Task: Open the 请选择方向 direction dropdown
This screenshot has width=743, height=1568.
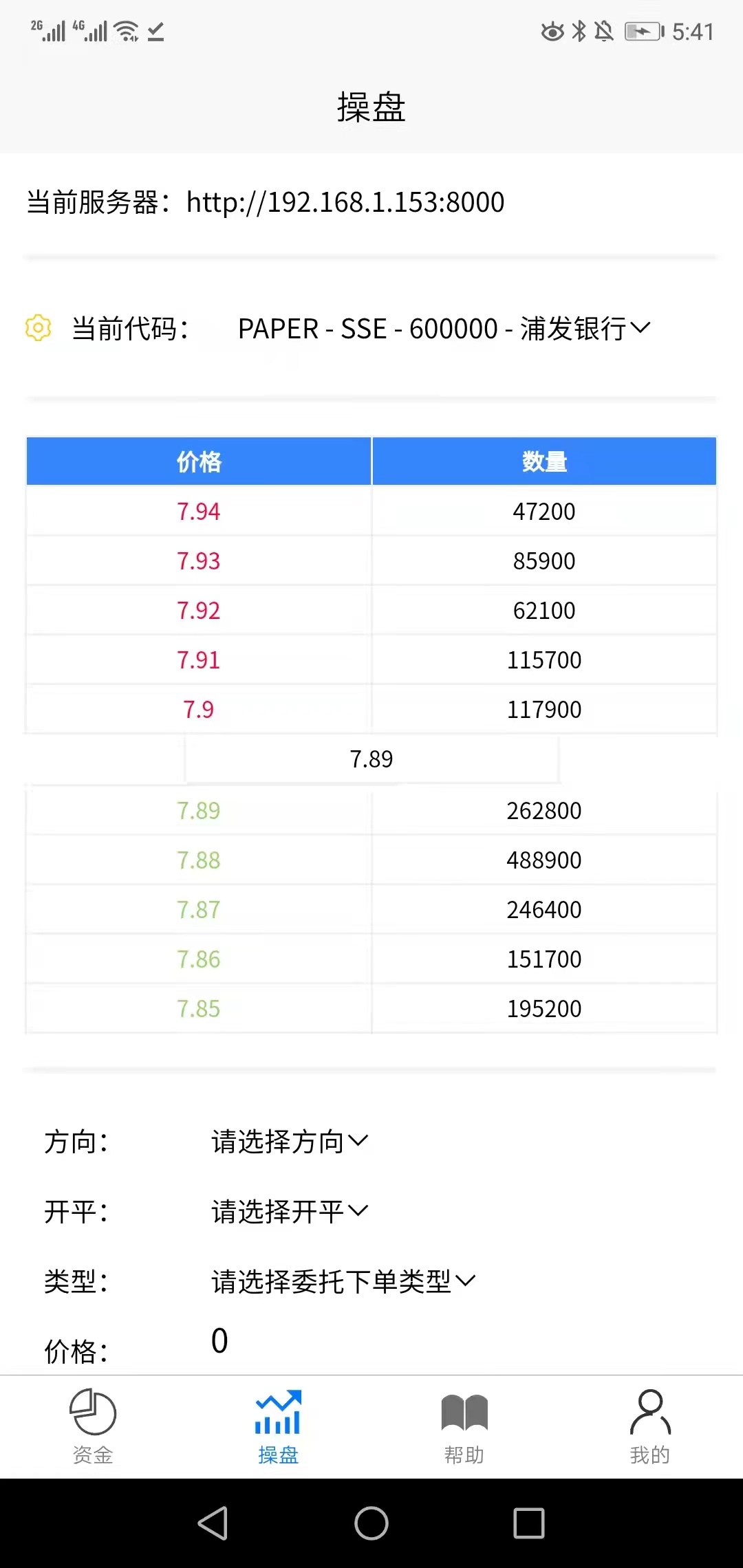Action: [290, 1142]
